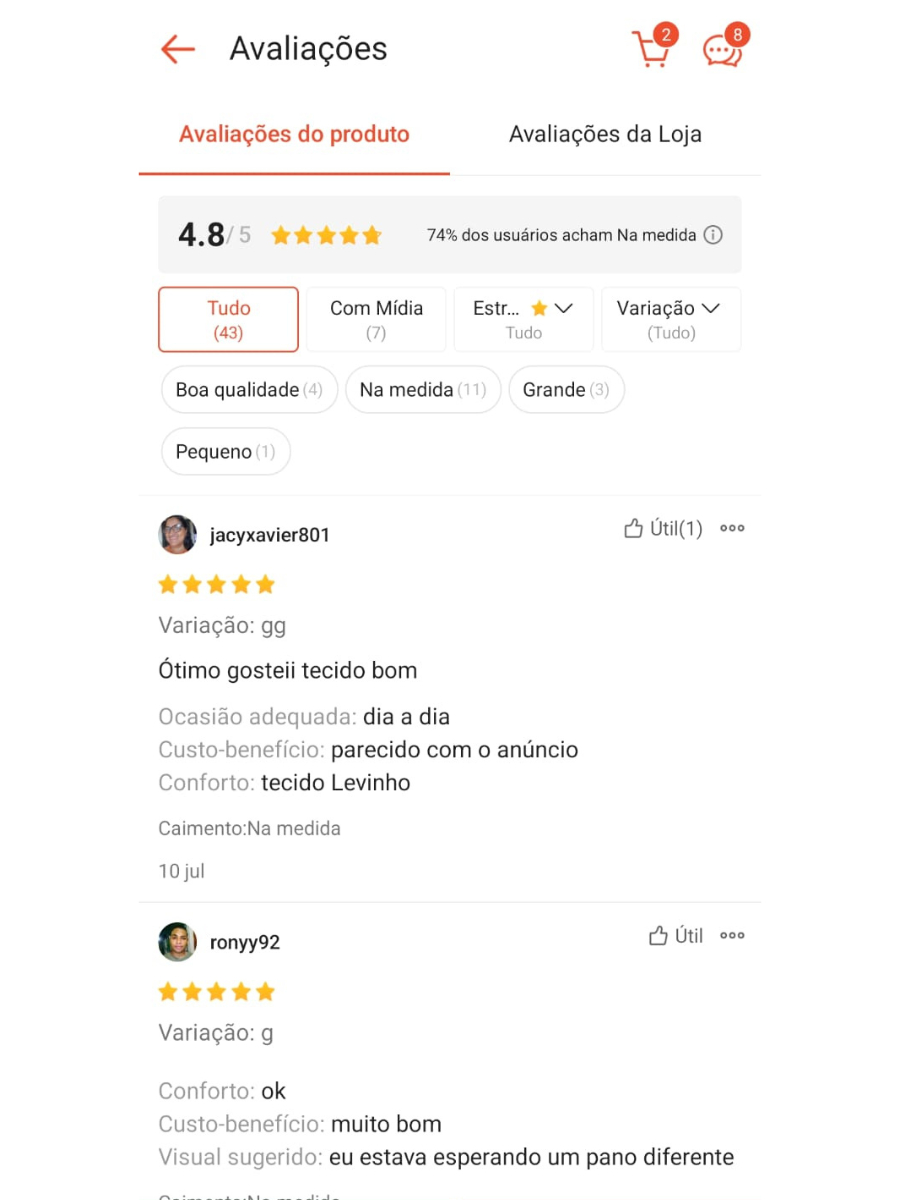Viewport: 900px width, 1200px height.
Task: Go back using the arrow icon
Action: click(178, 49)
